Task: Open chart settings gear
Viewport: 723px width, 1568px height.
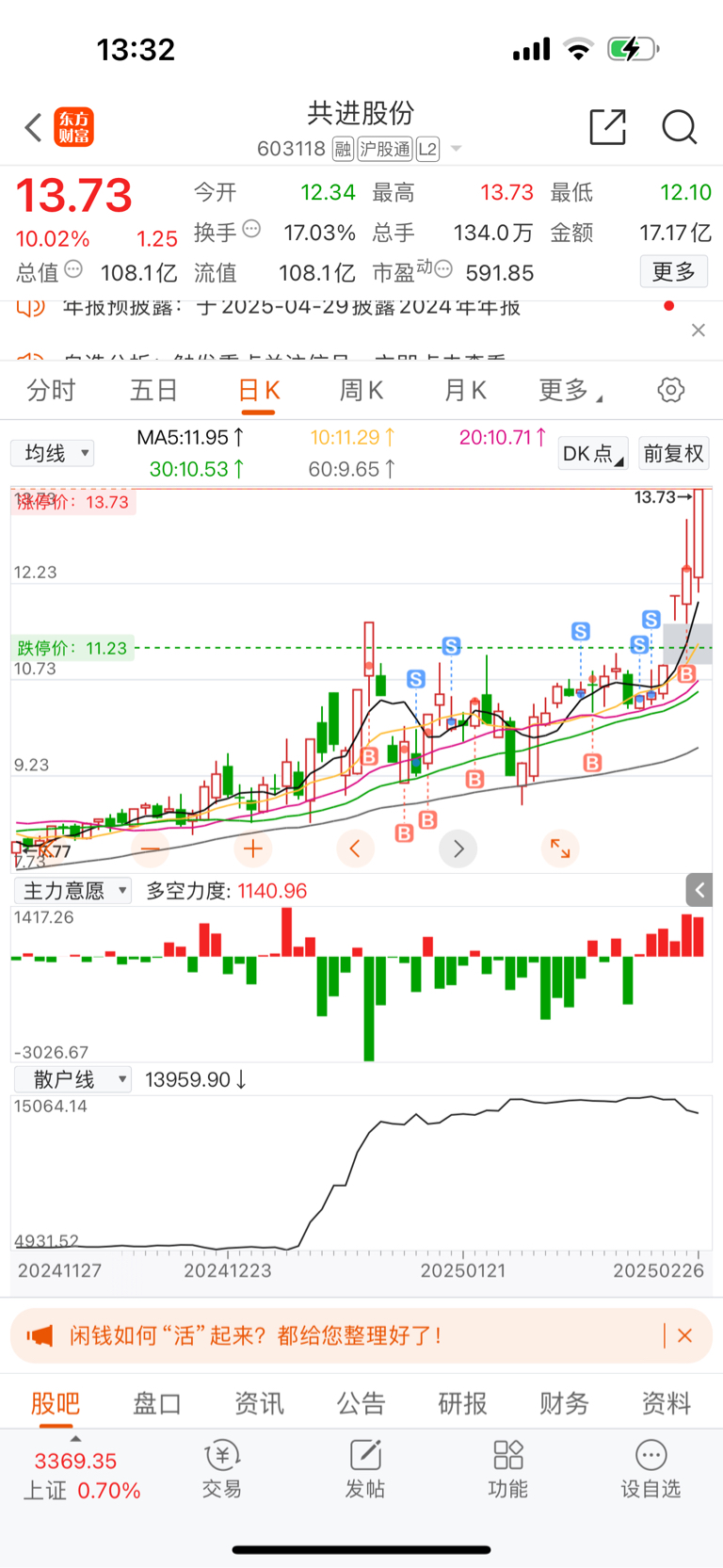Action: tap(671, 390)
